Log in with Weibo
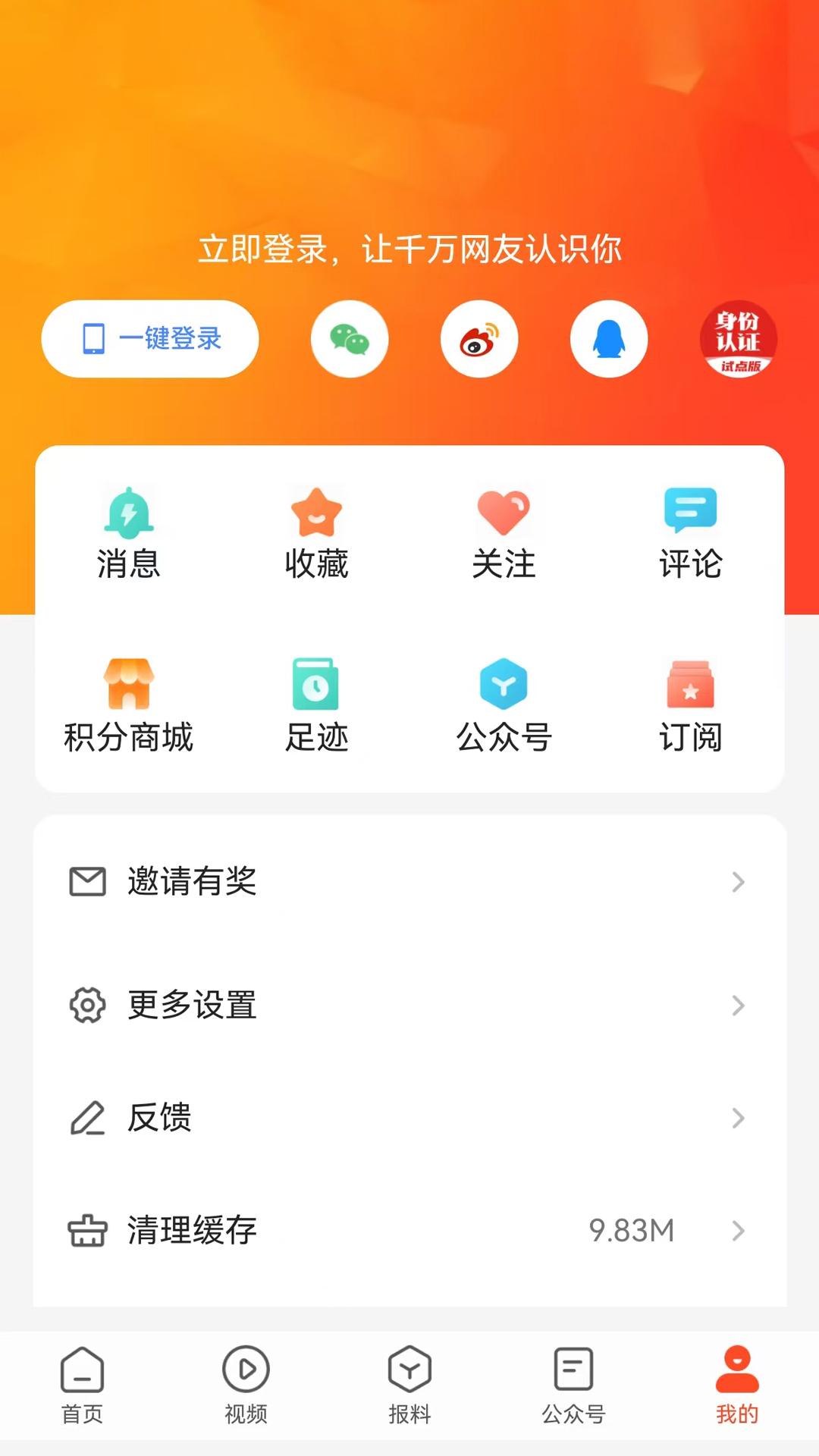Screen dimensions: 819x1456 tap(479, 339)
